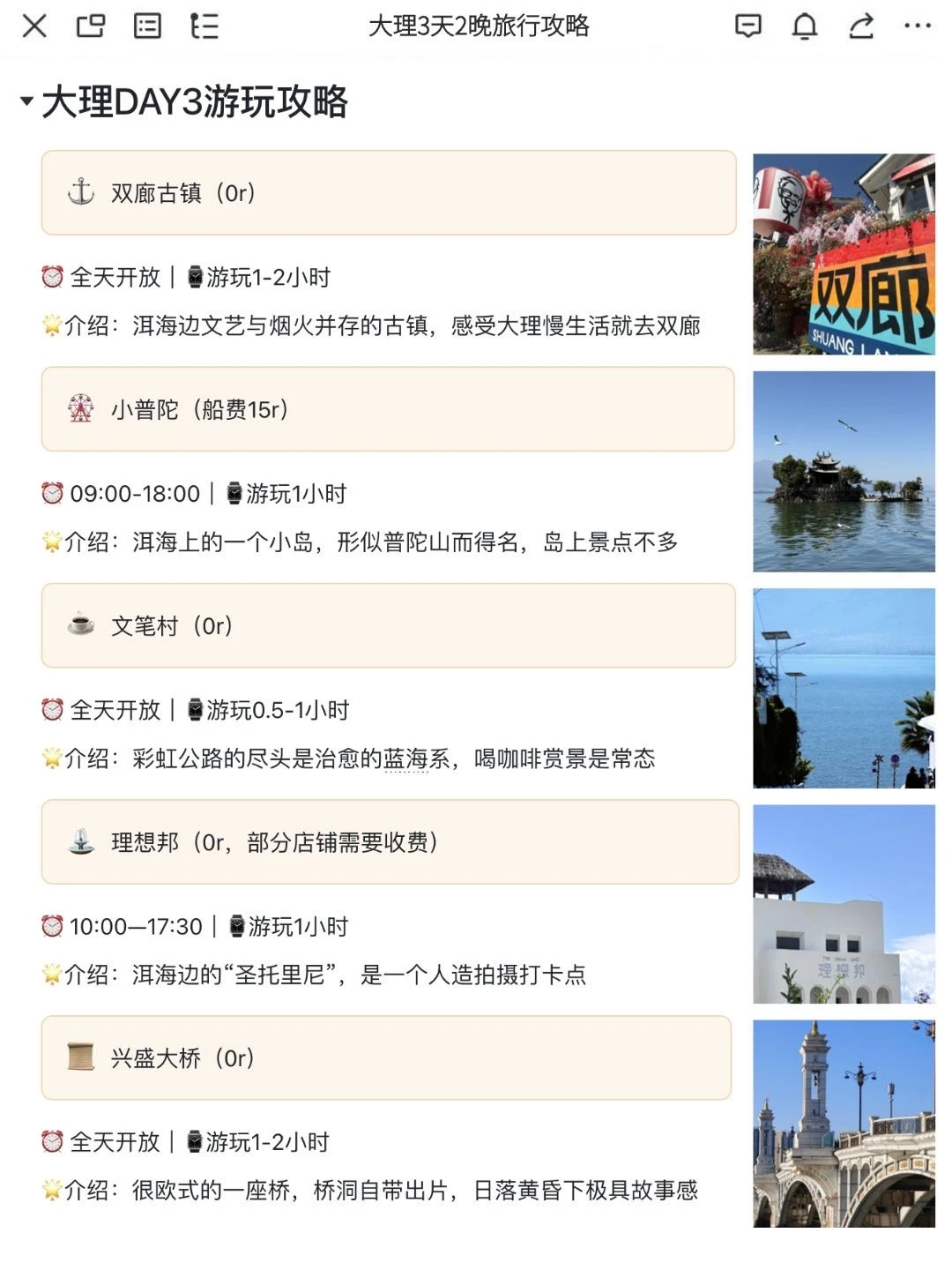The height and width of the screenshot is (1270, 952).
Task: Show the document outline
Action: (x=204, y=26)
